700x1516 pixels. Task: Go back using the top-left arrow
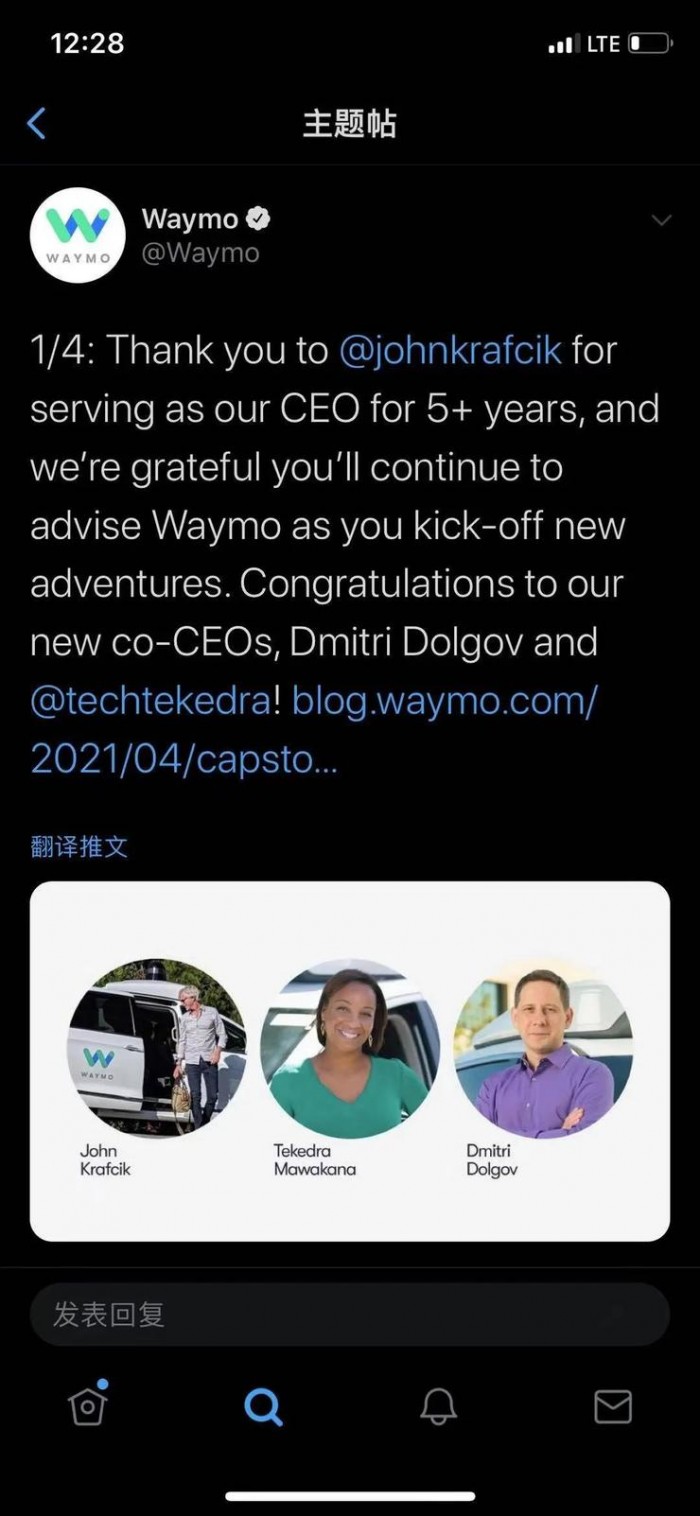[37, 124]
